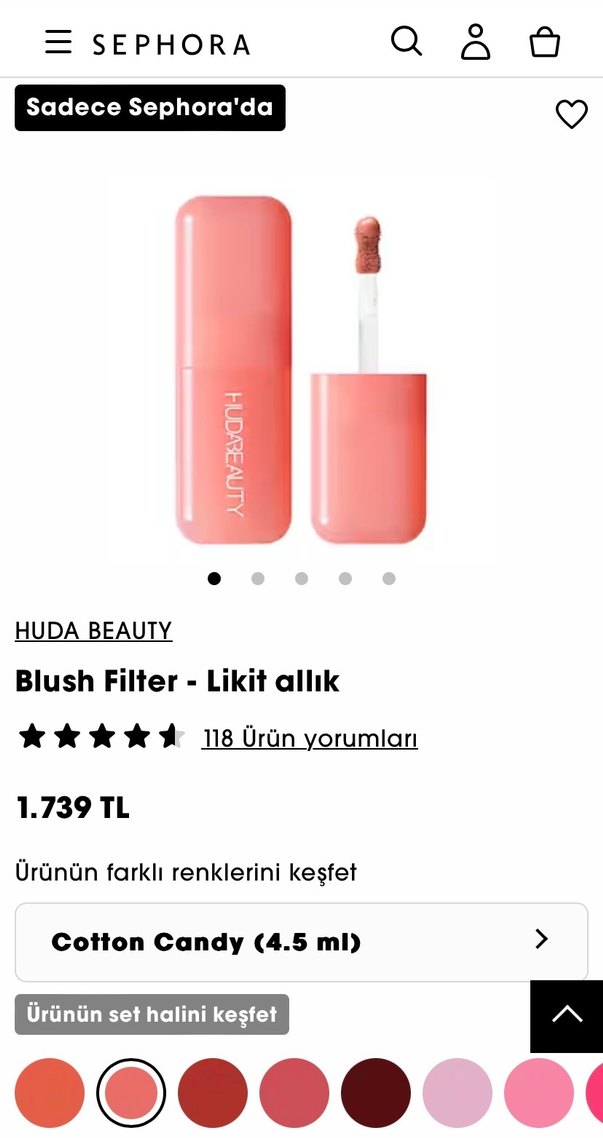The height and width of the screenshot is (1138, 603).
Task: Open the HUDA BEAUTY brand link
Action: tap(93, 631)
